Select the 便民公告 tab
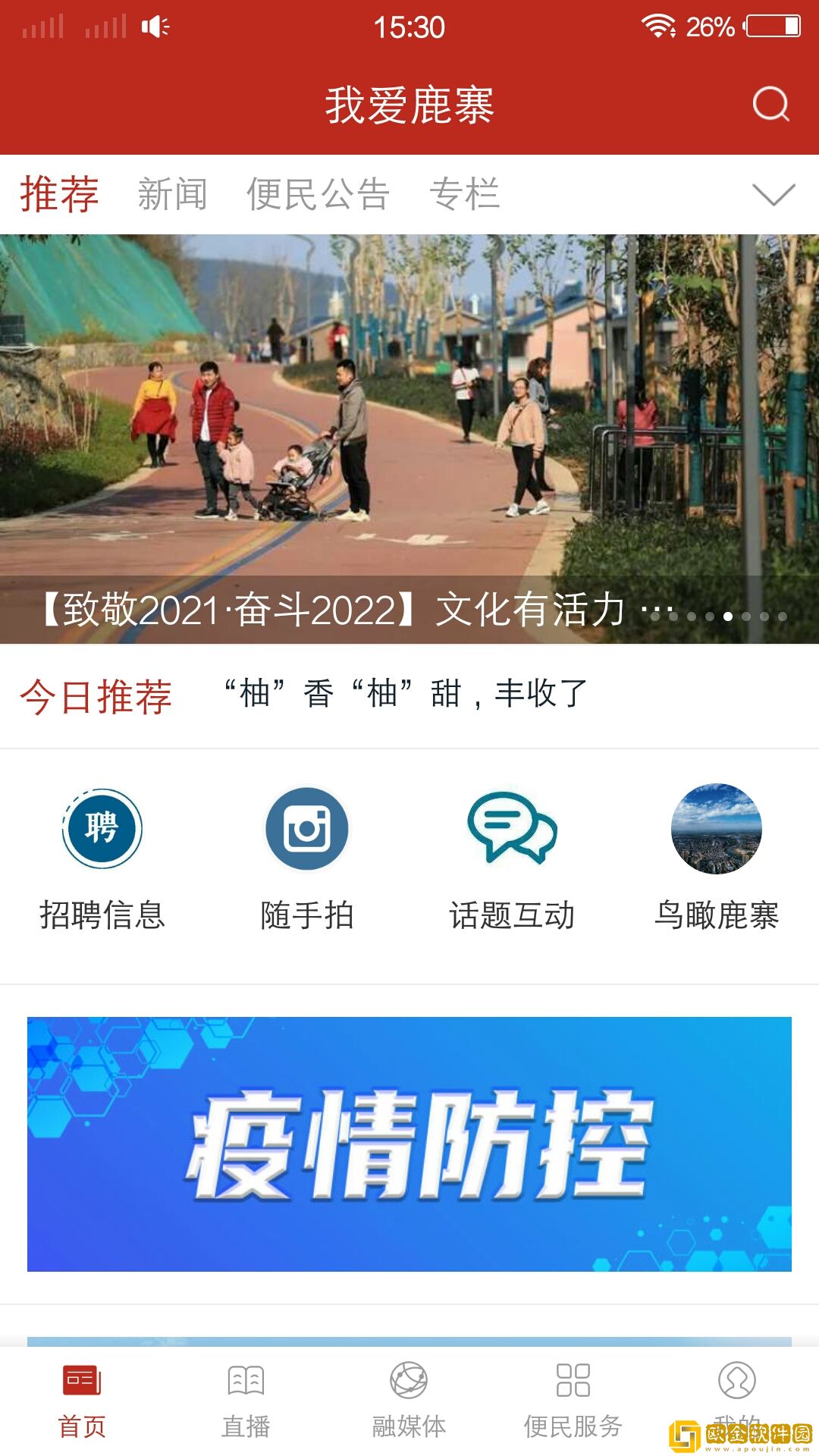Image resolution: width=819 pixels, height=1456 pixels. click(318, 194)
